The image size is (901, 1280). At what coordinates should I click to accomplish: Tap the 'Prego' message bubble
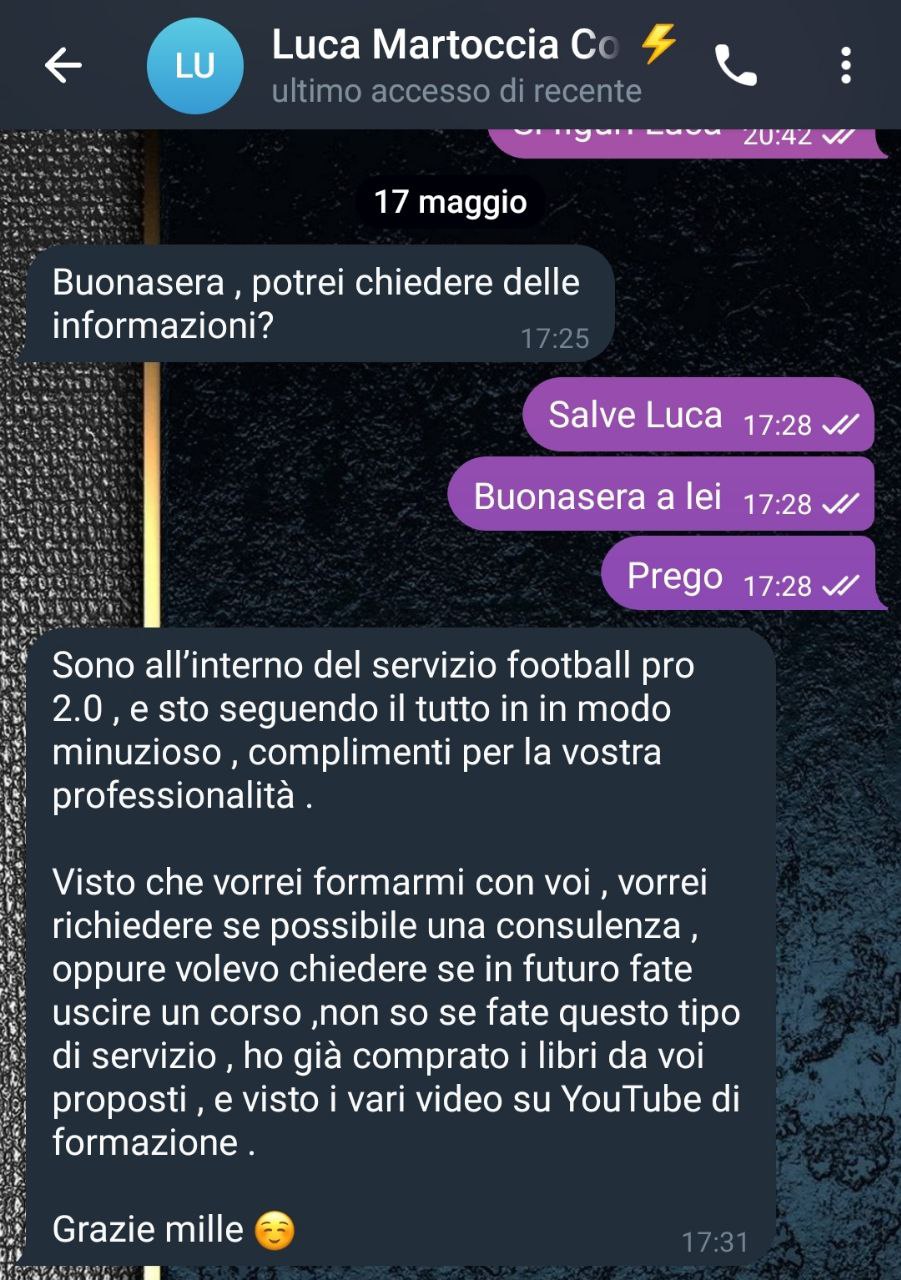676,574
